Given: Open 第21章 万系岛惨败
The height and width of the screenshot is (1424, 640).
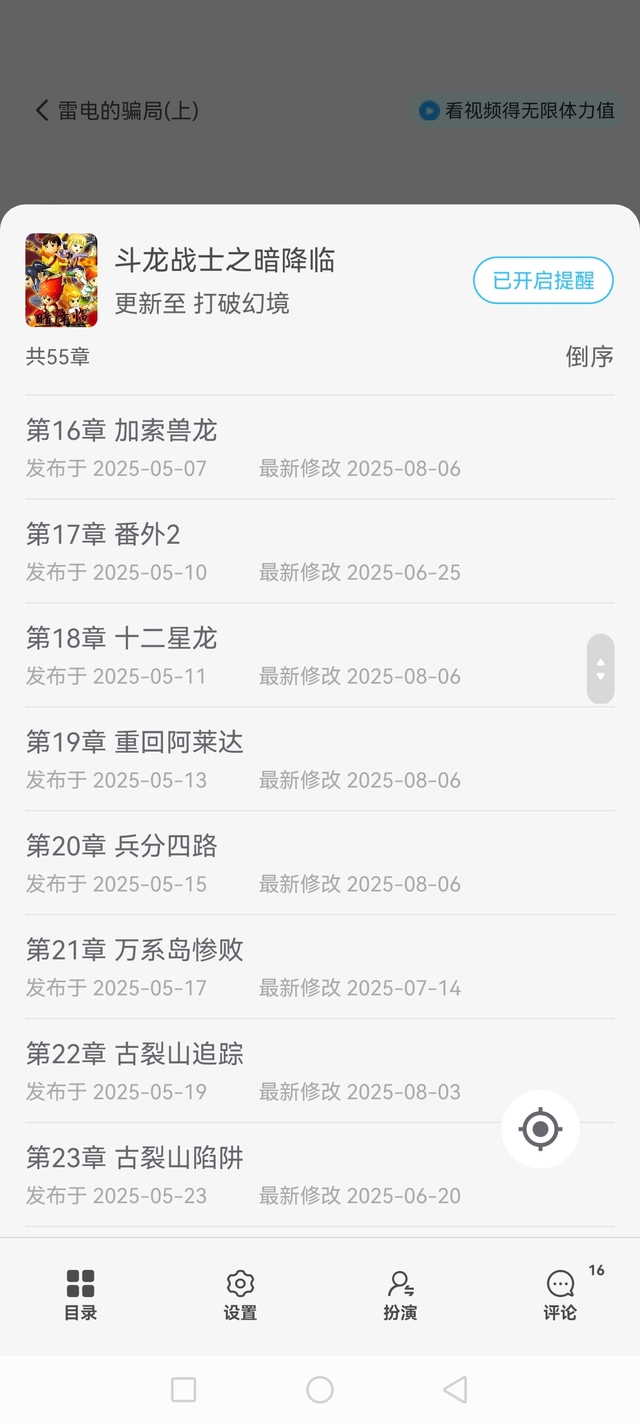Looking at the screenshot, I should click(320, 968).
